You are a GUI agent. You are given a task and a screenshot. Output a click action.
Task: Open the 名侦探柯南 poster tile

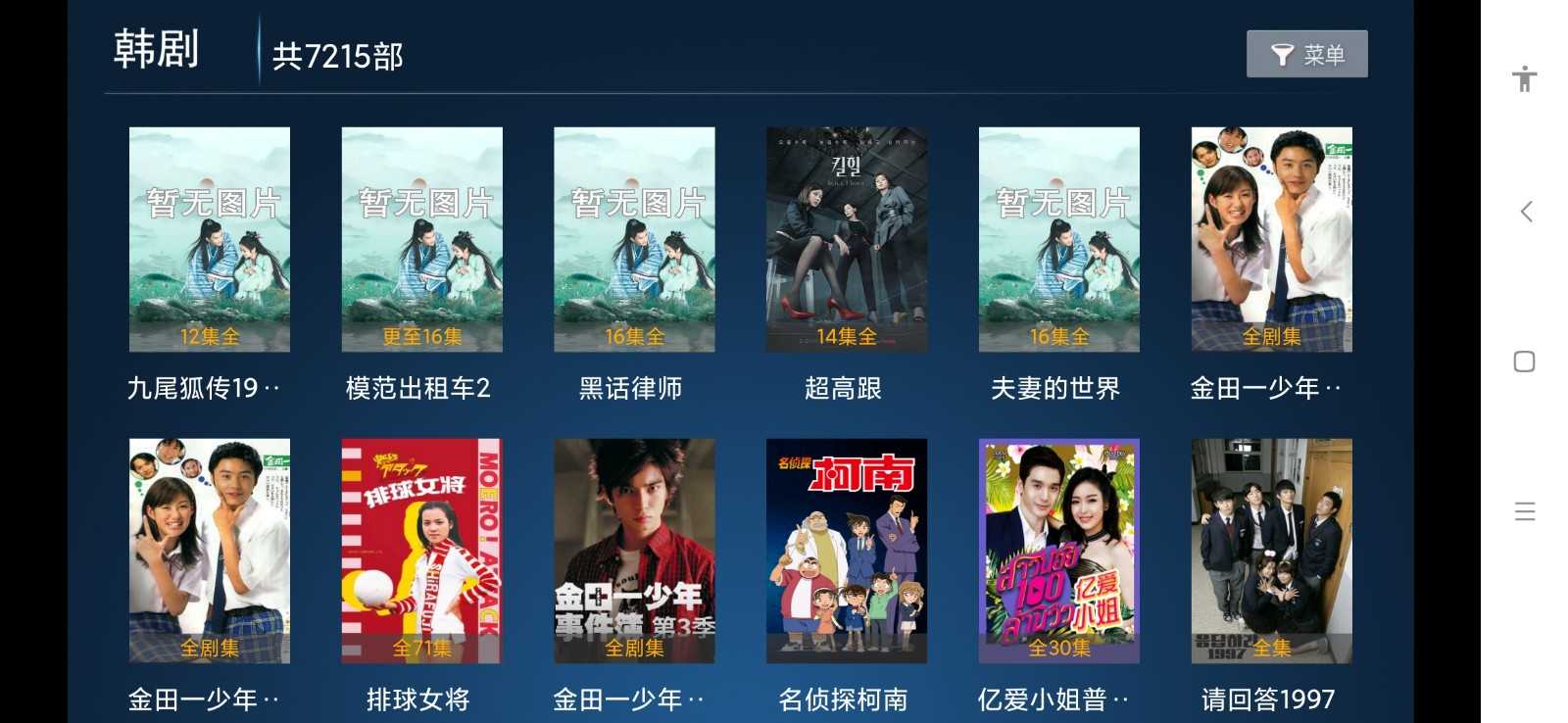coord(846,551)
